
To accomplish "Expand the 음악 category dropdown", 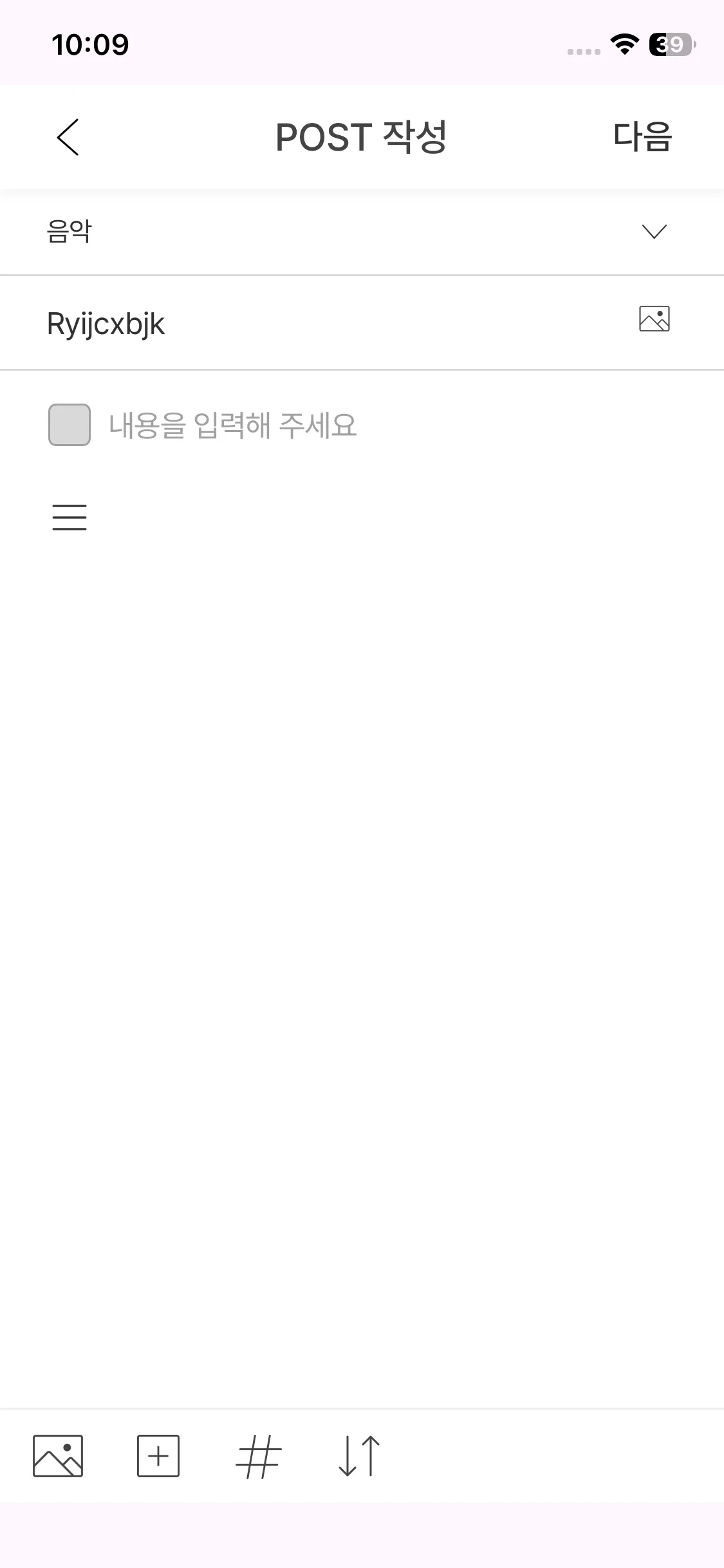I will pyautogui.click(x=654, y=232).
